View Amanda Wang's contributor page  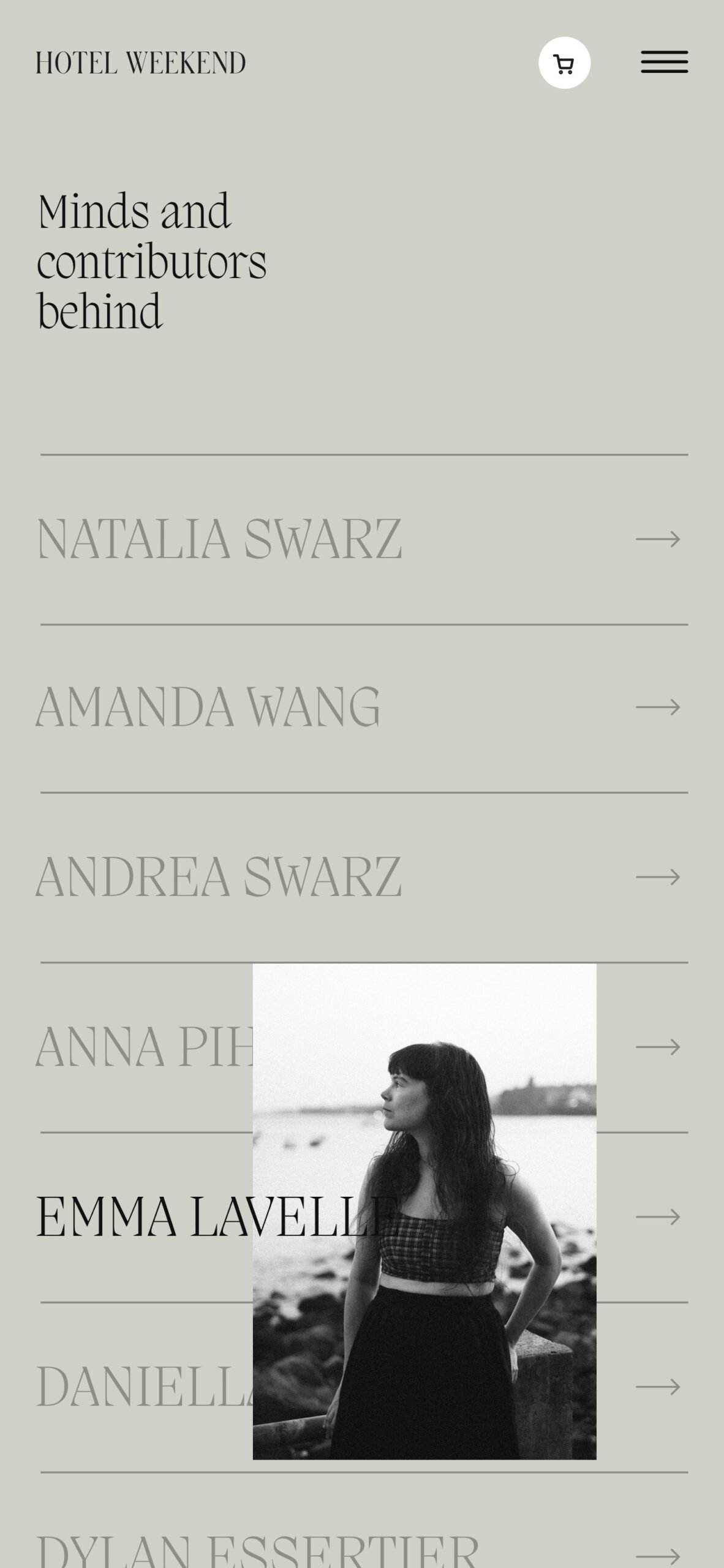(208, 707)
